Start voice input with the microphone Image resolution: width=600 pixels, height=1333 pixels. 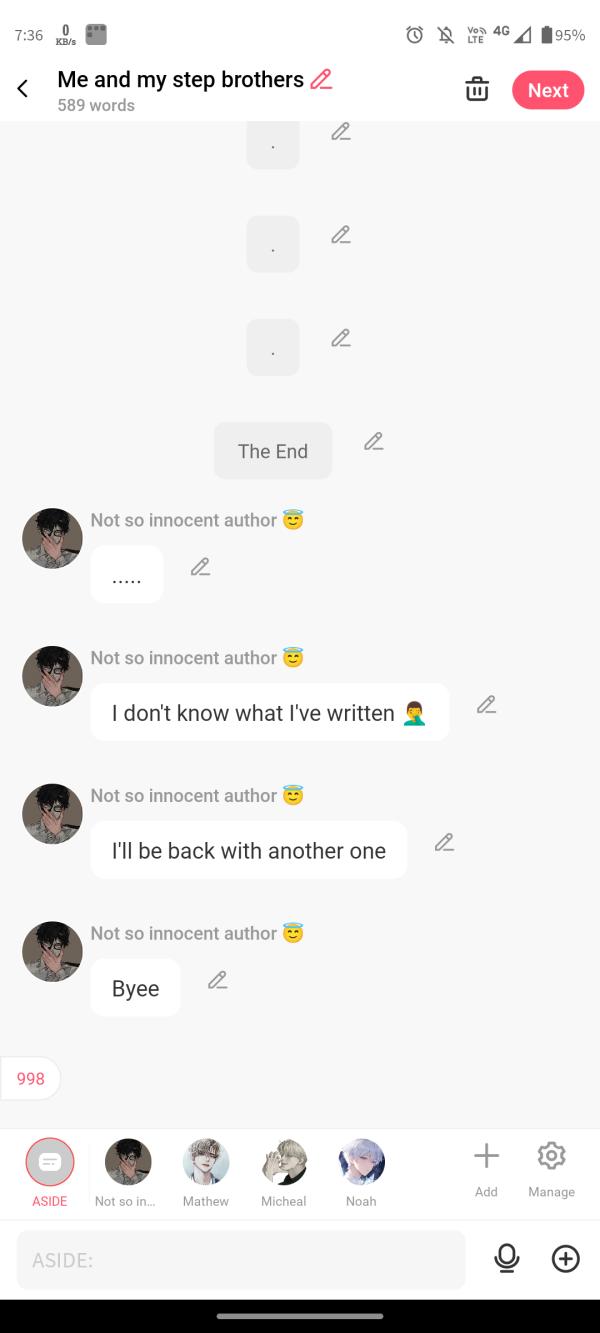(x=507, y=1259)
